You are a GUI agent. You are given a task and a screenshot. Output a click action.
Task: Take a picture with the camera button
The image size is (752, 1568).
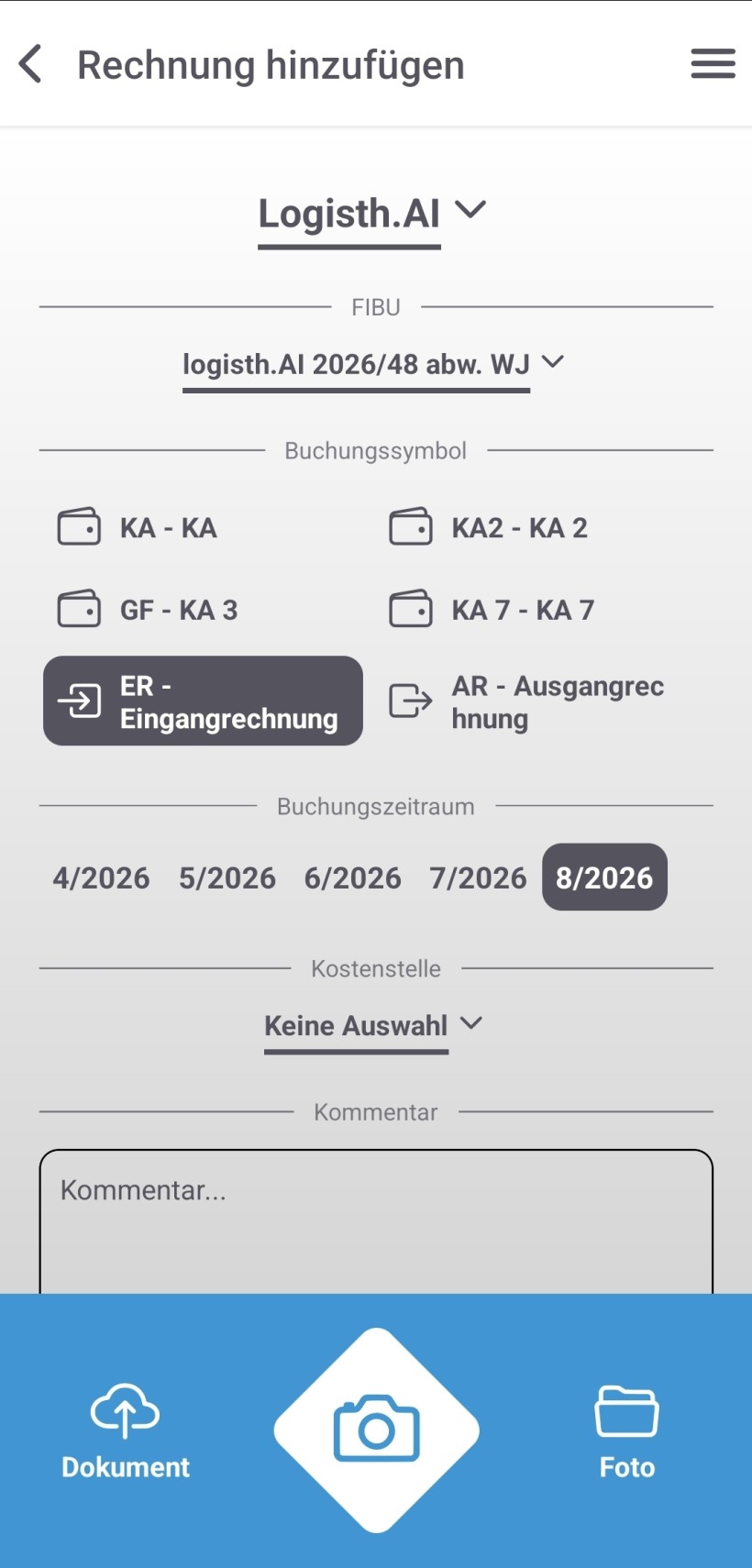[x=377, y=1430]
